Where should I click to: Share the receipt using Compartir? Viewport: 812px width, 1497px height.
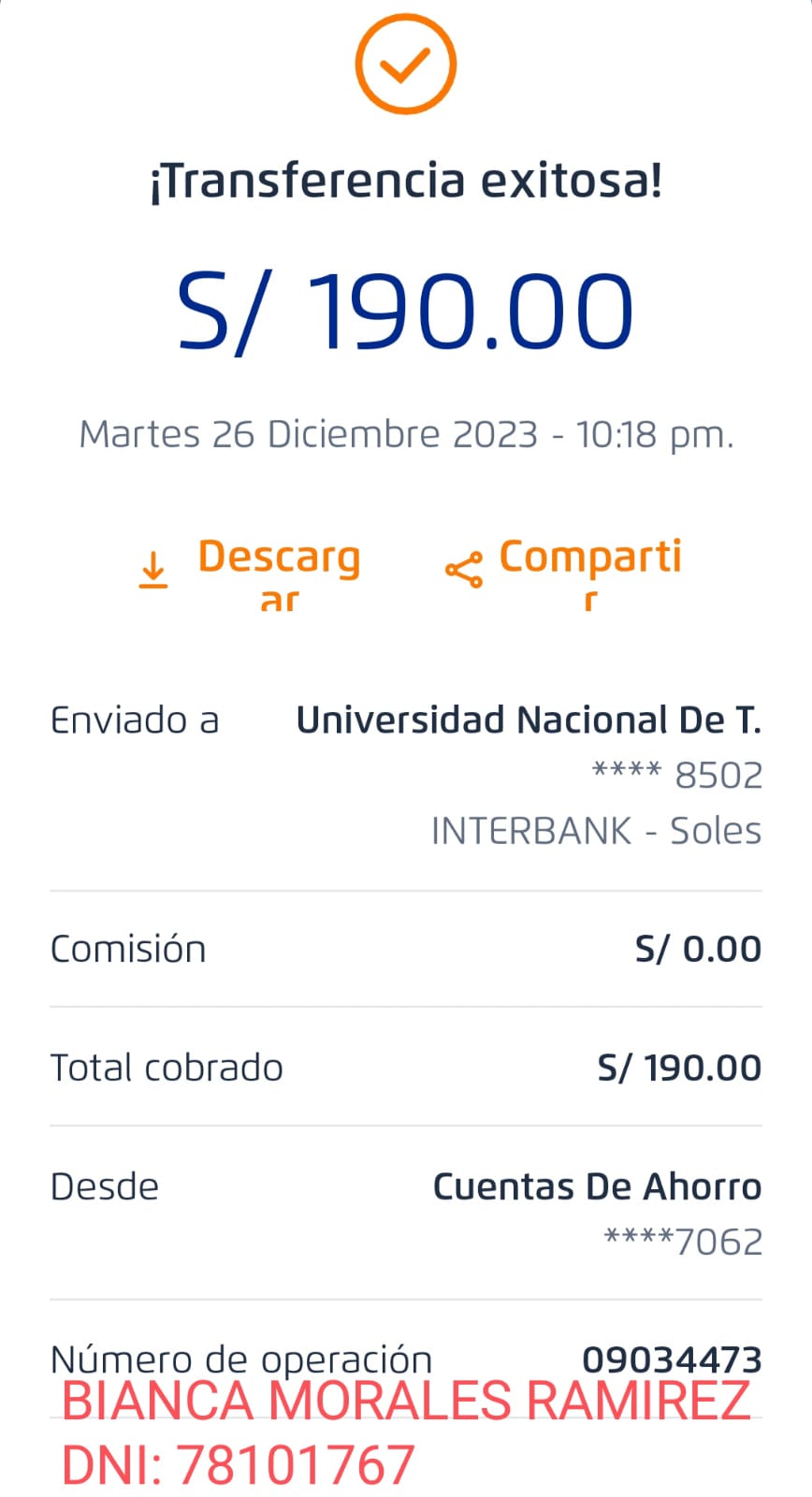pyautogui.click(x=564, y=572)
